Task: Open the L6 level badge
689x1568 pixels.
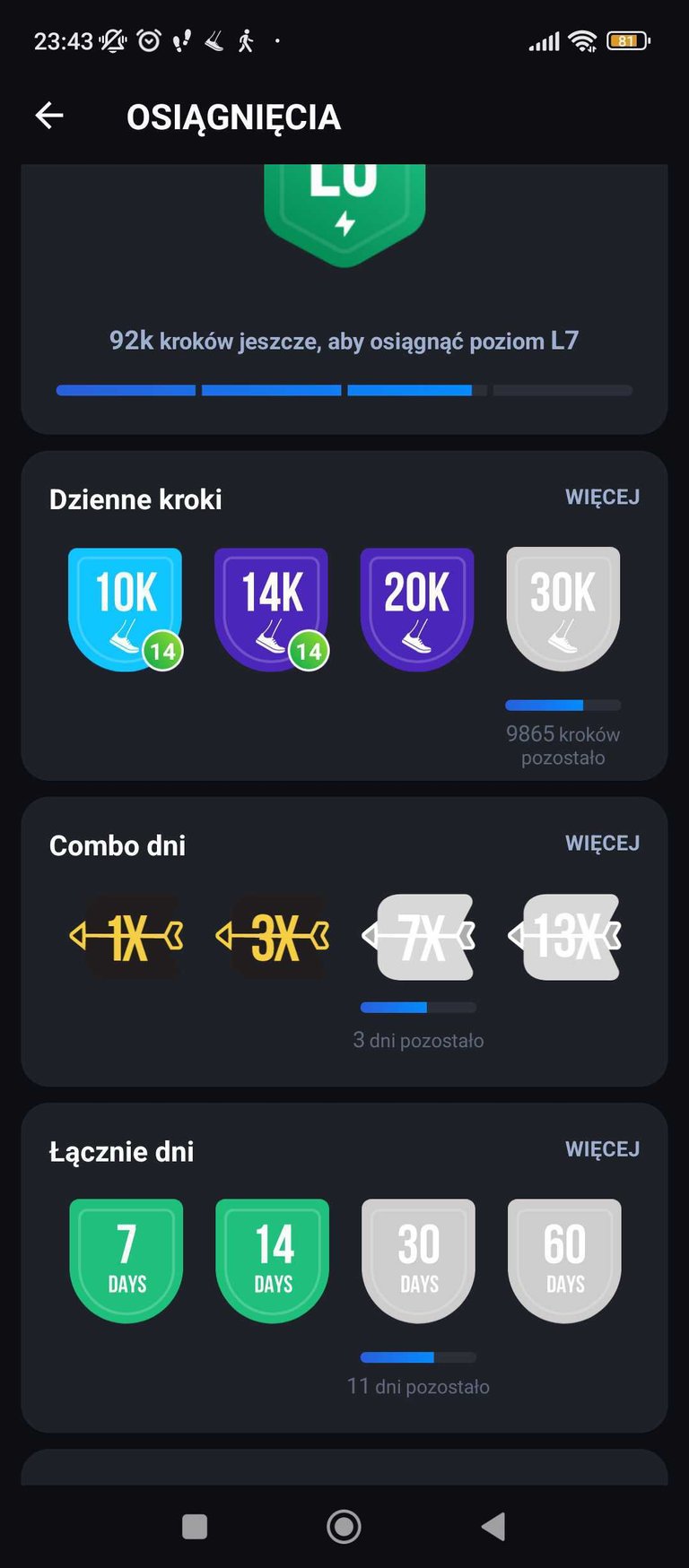Action: click(x=344, y=215)
